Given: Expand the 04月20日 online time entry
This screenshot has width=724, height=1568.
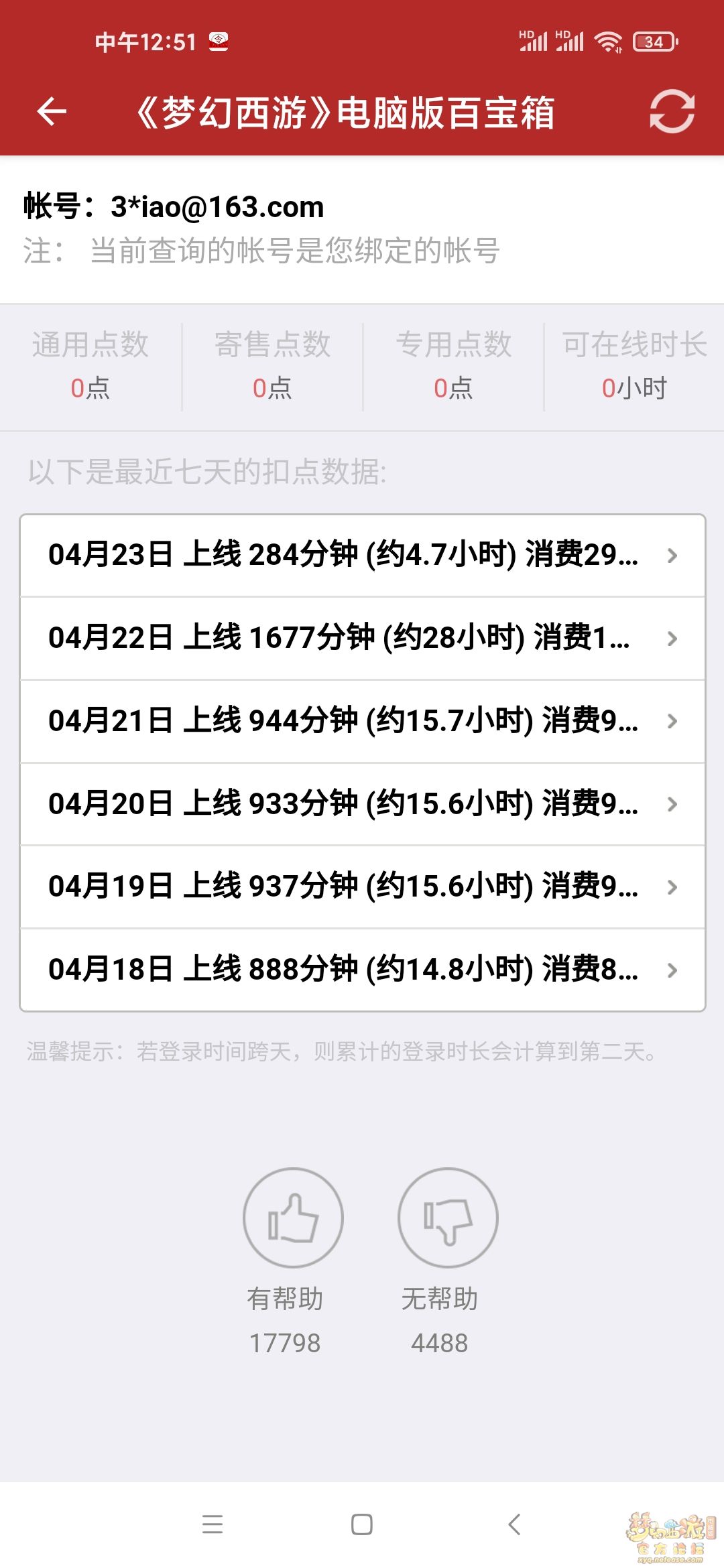Looking at the screenshot, I should [363, 804].
